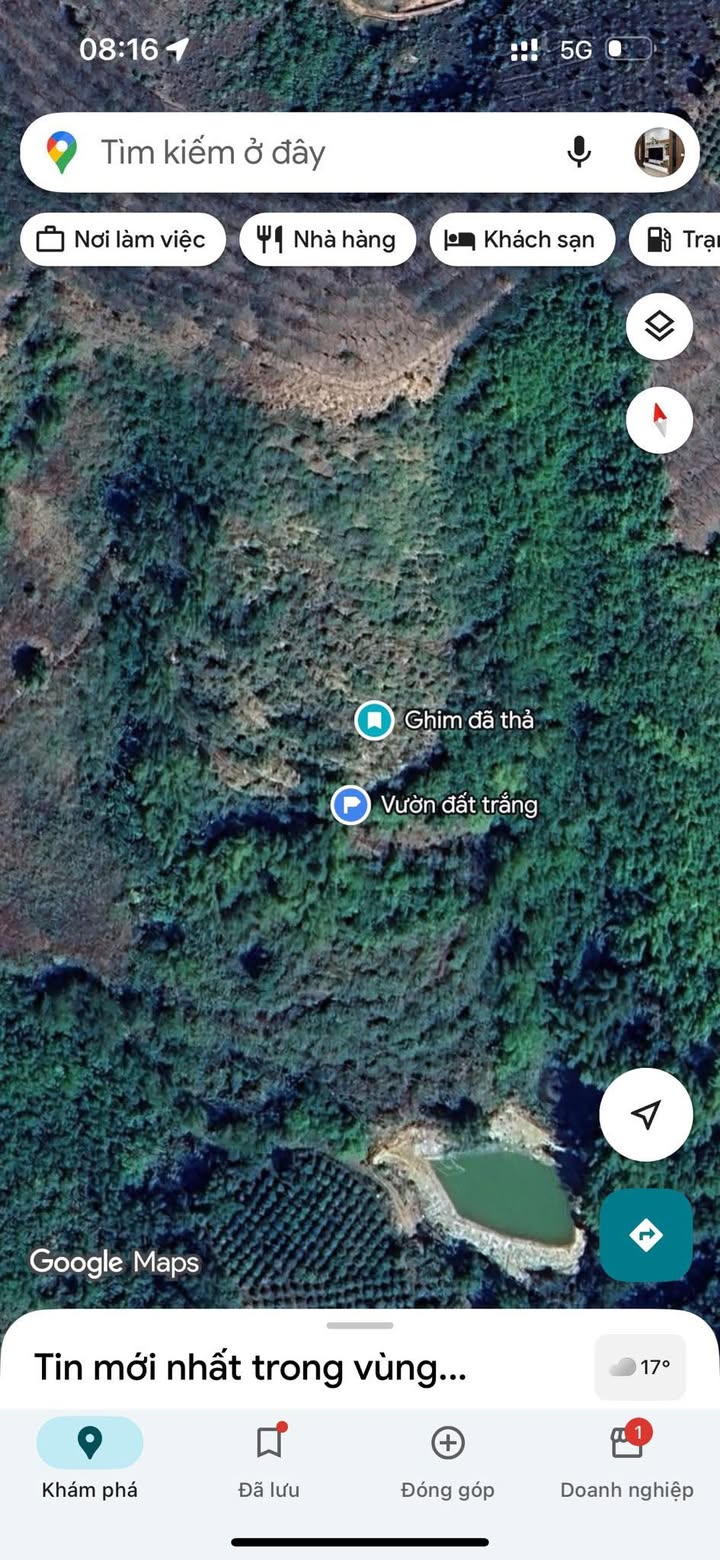Start voice search with the microphone

pyautogui.click(x=579, y=153)
